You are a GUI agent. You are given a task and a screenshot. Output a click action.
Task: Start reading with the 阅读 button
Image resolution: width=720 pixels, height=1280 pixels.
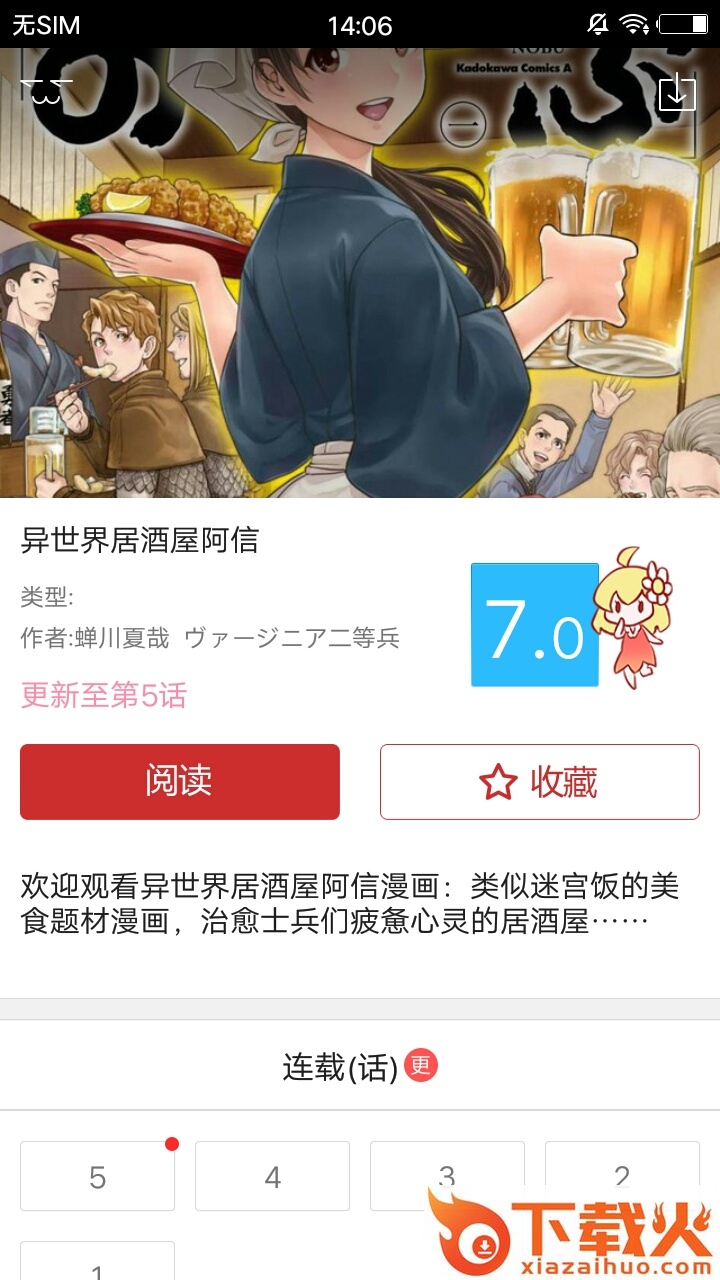tap(180, 781)
